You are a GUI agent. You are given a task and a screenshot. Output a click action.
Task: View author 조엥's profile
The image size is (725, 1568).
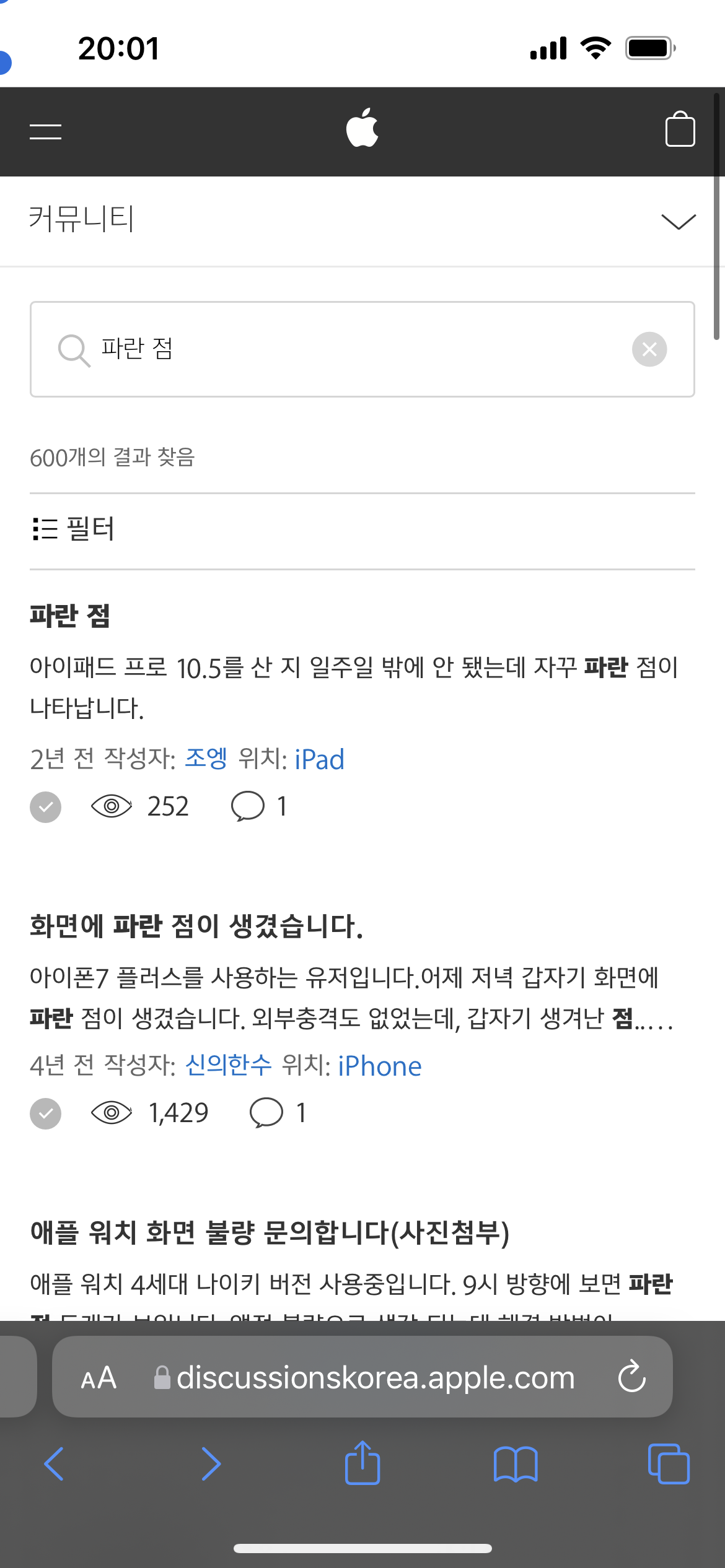point(206,759)
